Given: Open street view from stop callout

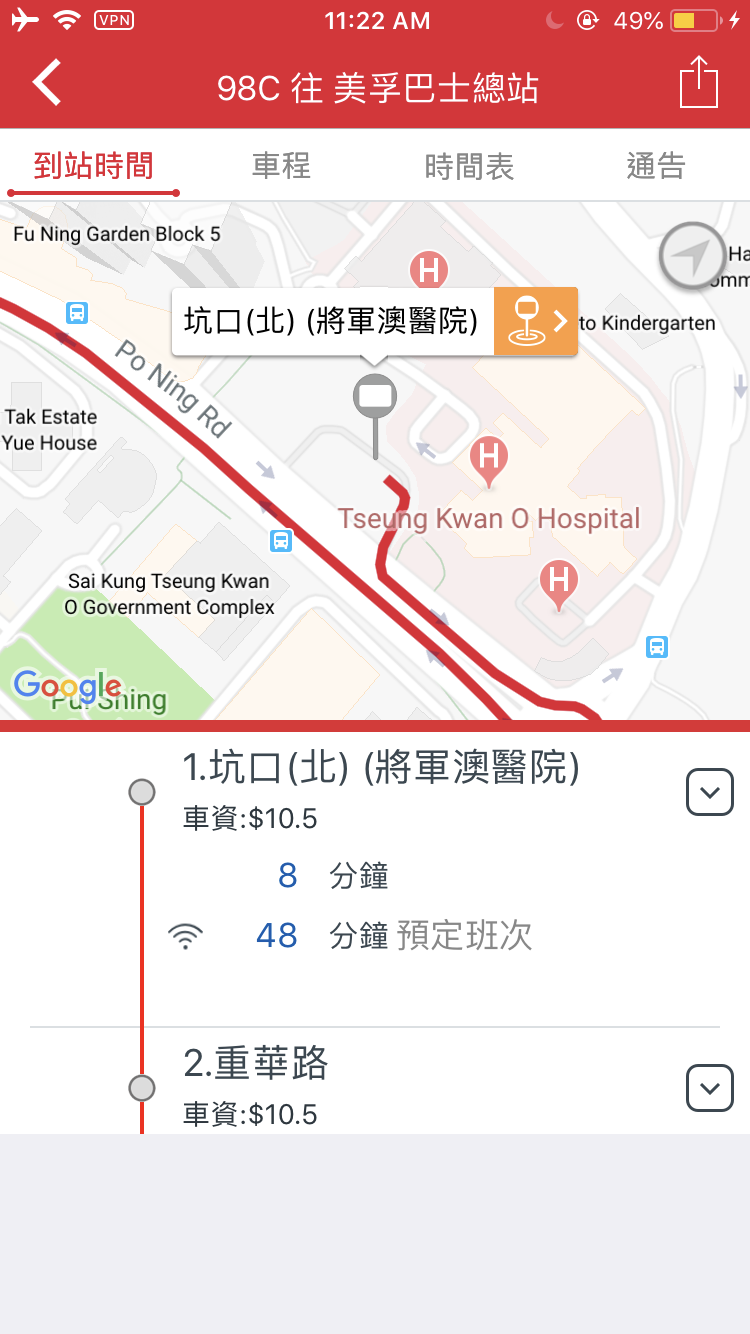Looking at the screenshot, I should [x=536, y=321].
